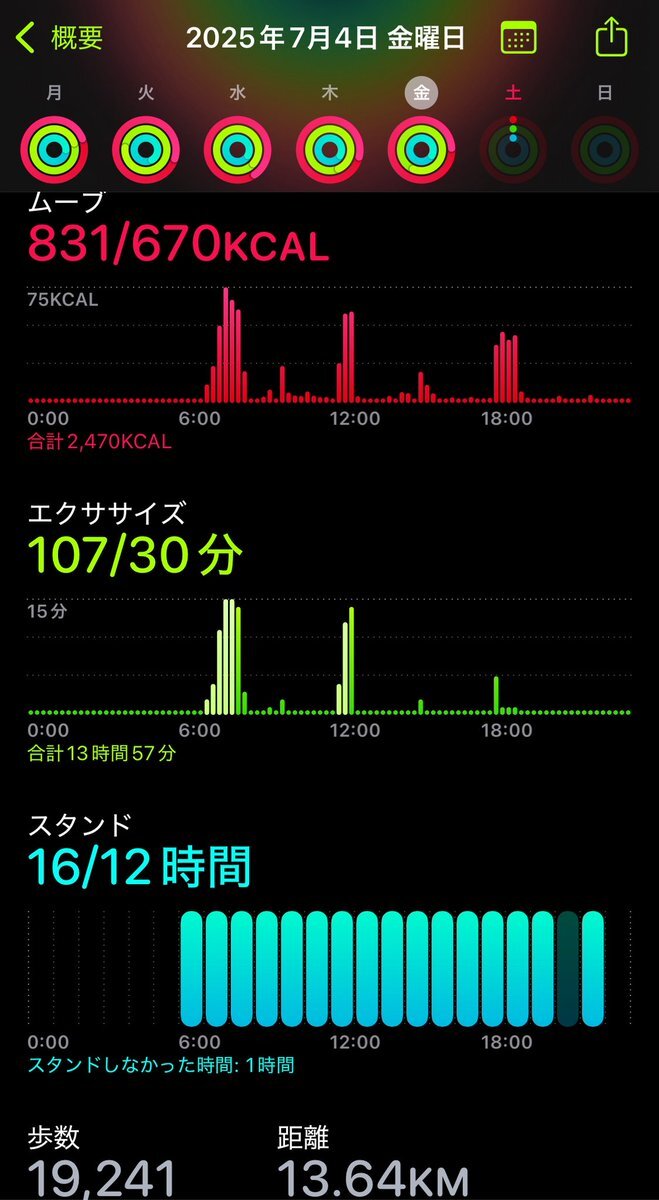Switch to Thursday's activity rings
The width and height of the screenshot is (659, 1200).
coord(330,150)
